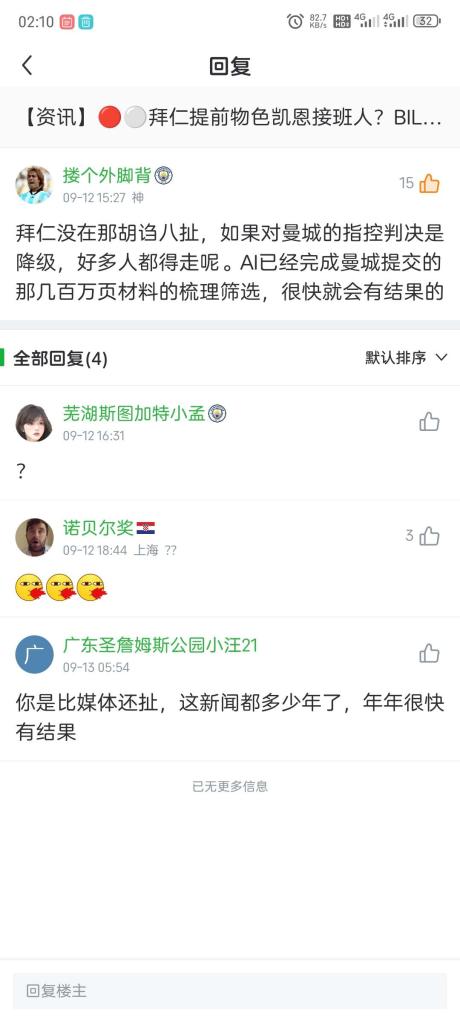Open 诺贝尔奖's profile avatar
The image size is (460, 1022).
pos(34,537)
